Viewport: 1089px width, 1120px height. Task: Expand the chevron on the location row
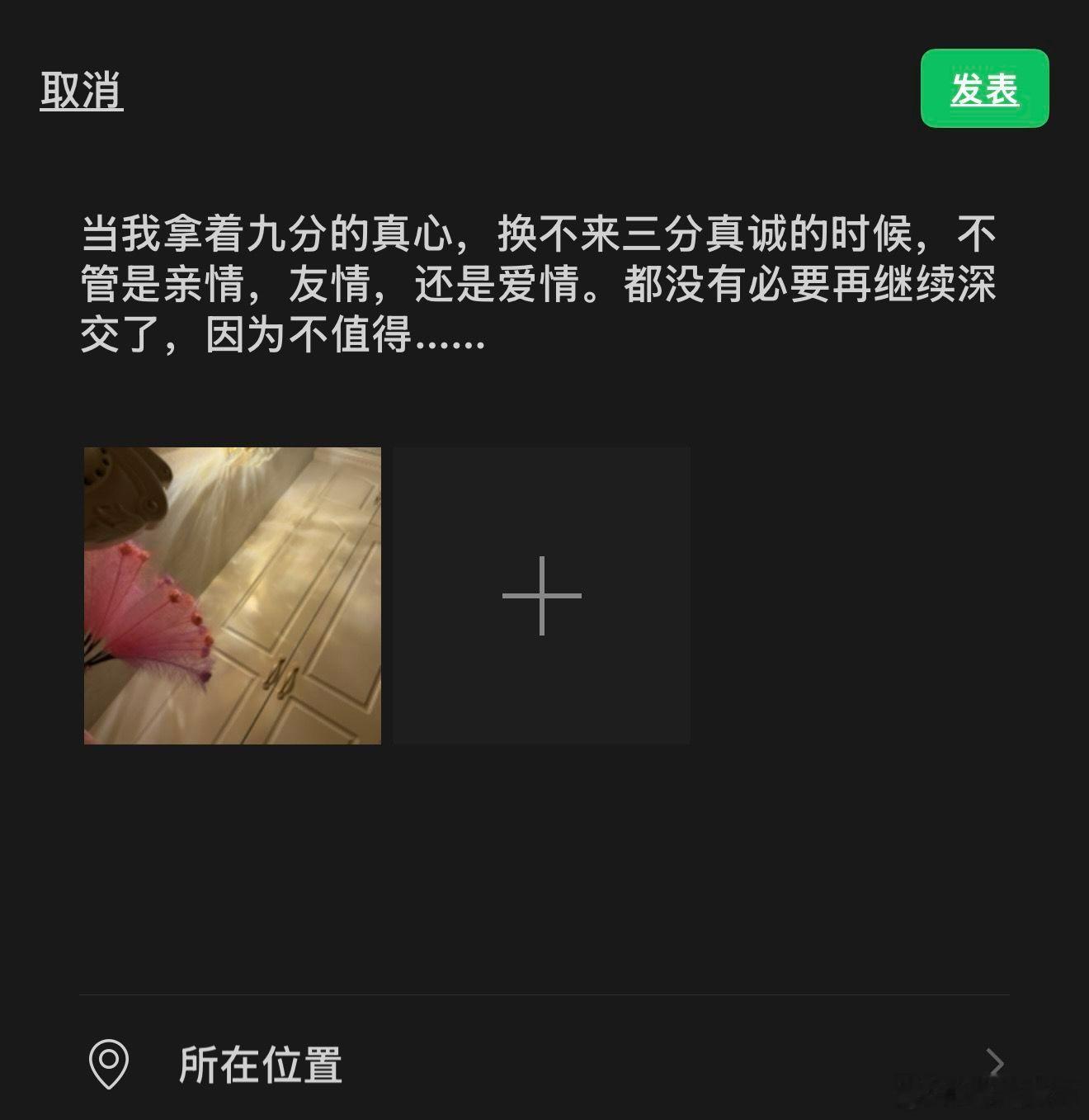[999, 1065]
